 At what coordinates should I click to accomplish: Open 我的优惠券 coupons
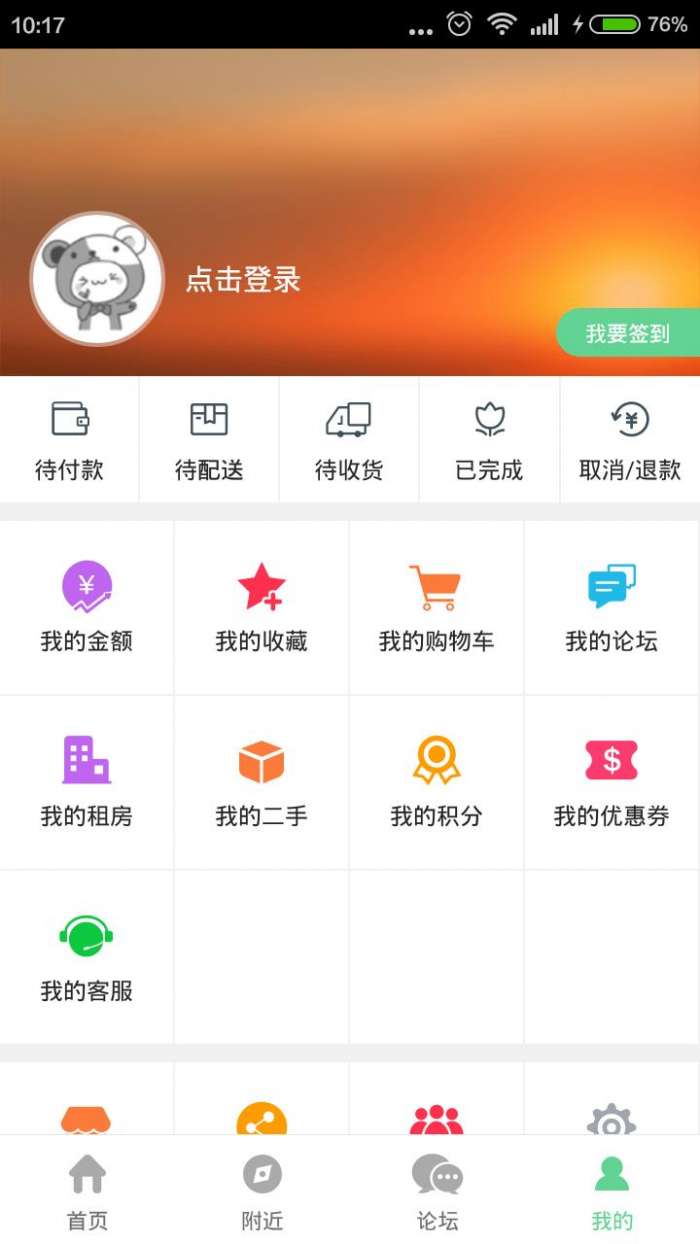coord(611,782)
